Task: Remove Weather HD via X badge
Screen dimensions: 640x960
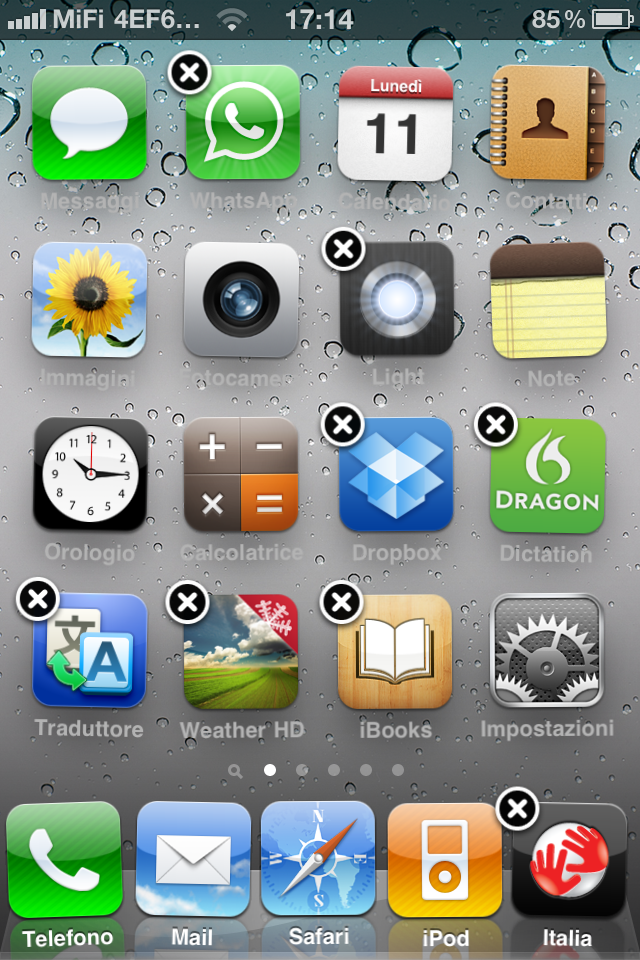Action: coord(188,601)
